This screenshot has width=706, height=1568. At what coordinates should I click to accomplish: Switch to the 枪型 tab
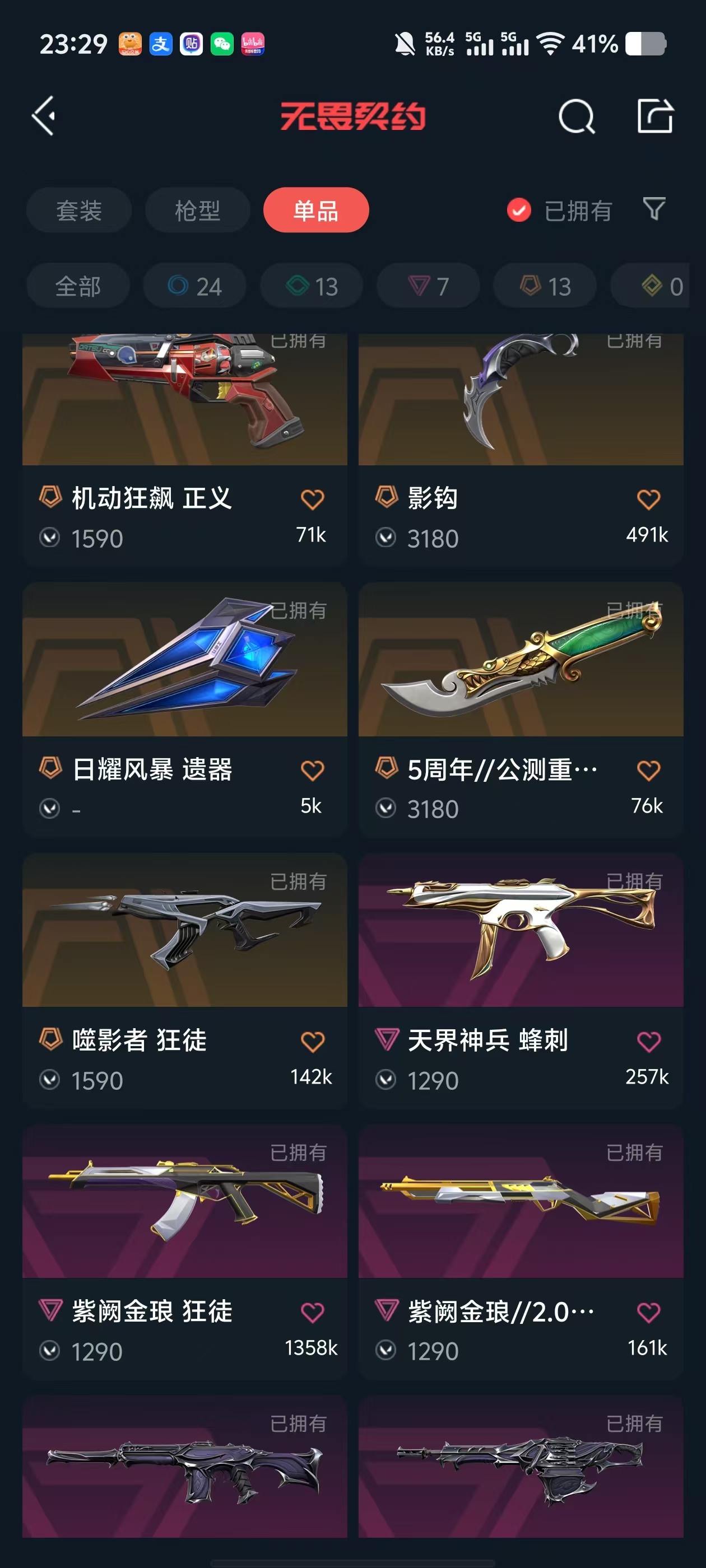pos(197,211)
